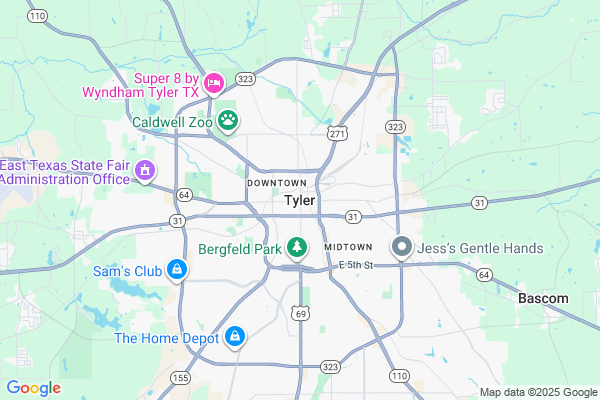Tap the Jess's Gentle Hands pin

pos(402,247)
